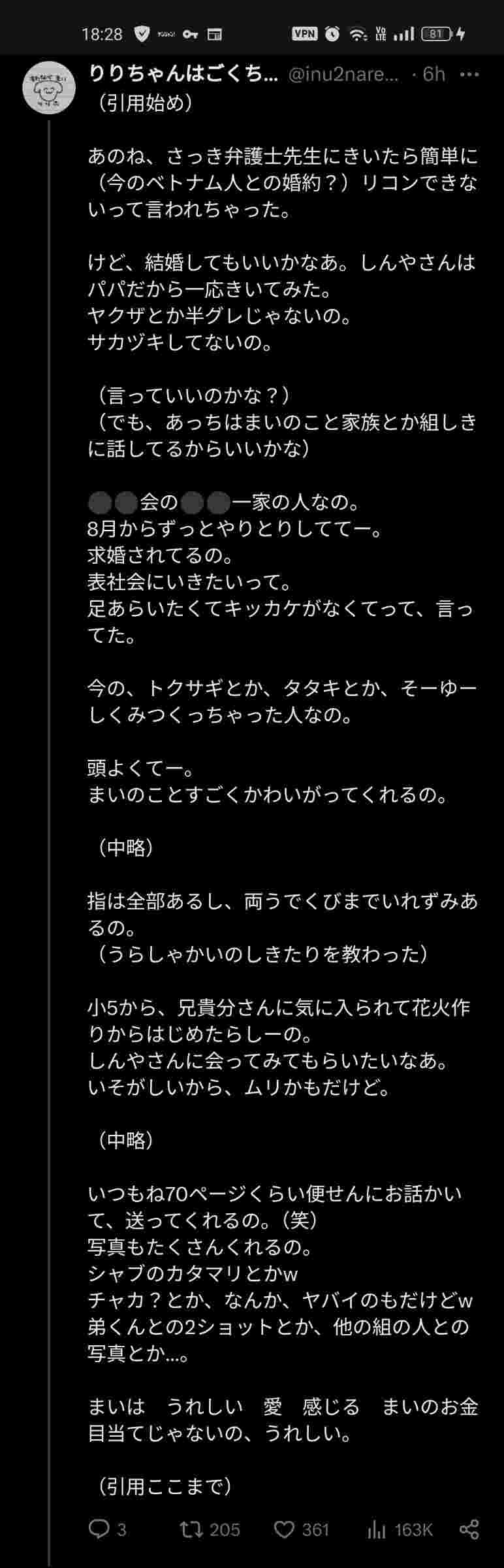Screen dimensions: 504x1568
Task: Retweet this post
Action: [191, 1529]
